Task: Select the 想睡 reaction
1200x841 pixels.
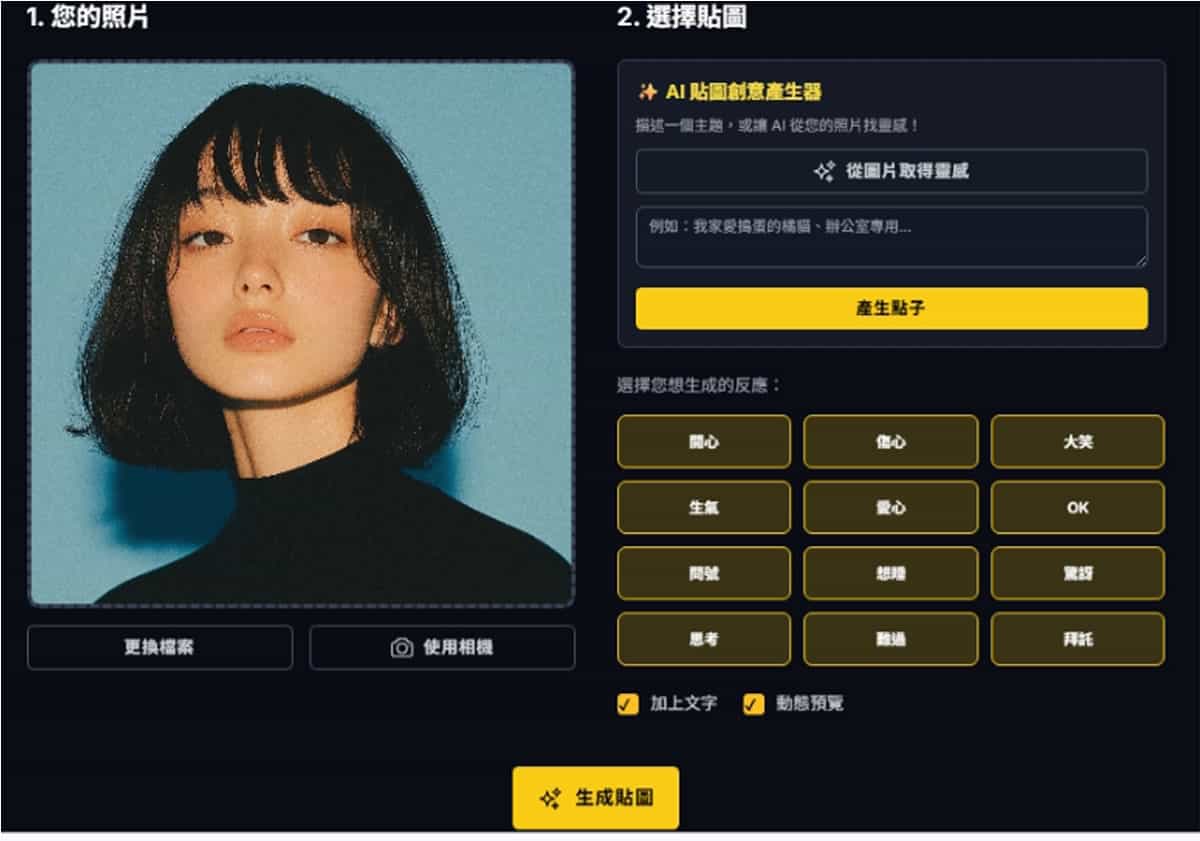Action: tap(890, 573)
